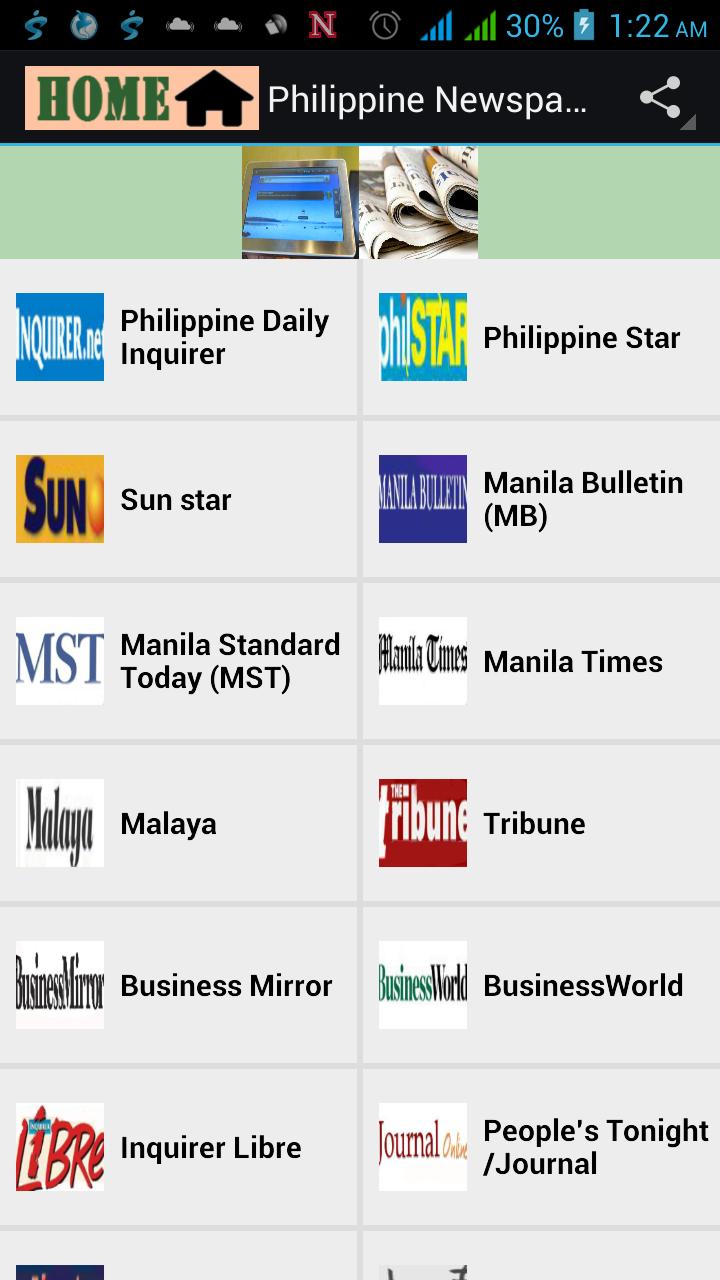Viewport: 720px width, 1280px height.
Task: Tap the Journal Online logo
Action: [422, 1147]
